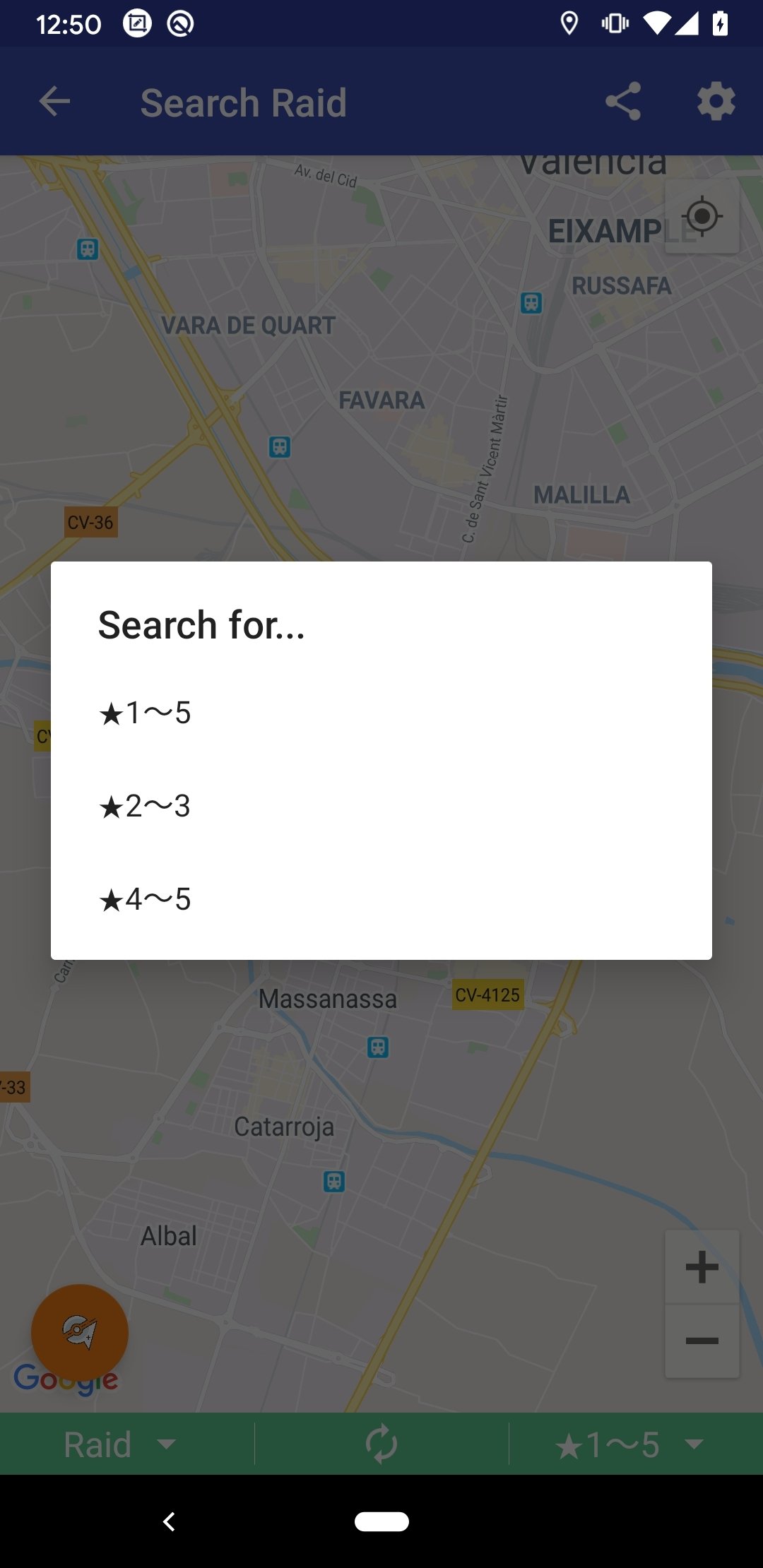Tap the system back button
The height and width of the screenshot is (1568, 763).
click(169, 1521)
